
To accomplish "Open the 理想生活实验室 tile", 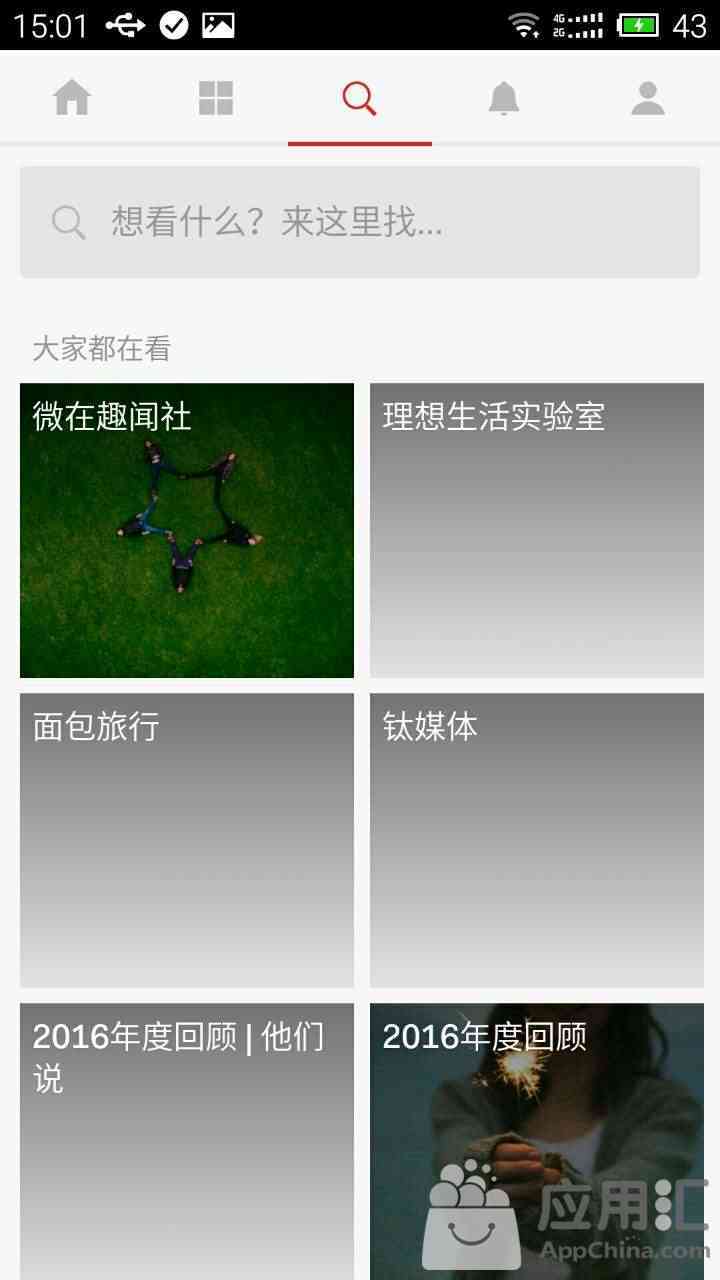I will (537, 530).
